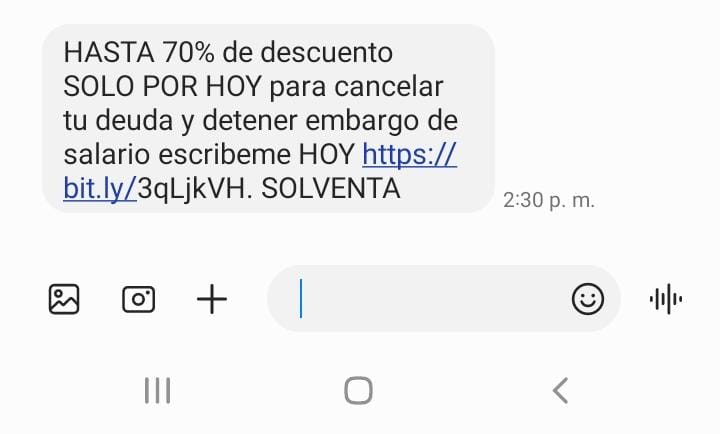The height and width of the screenshot is (434, 720).
Task: Go back with the navigation bar arrow
Action: pyautogui.click(x=560, y=390)
